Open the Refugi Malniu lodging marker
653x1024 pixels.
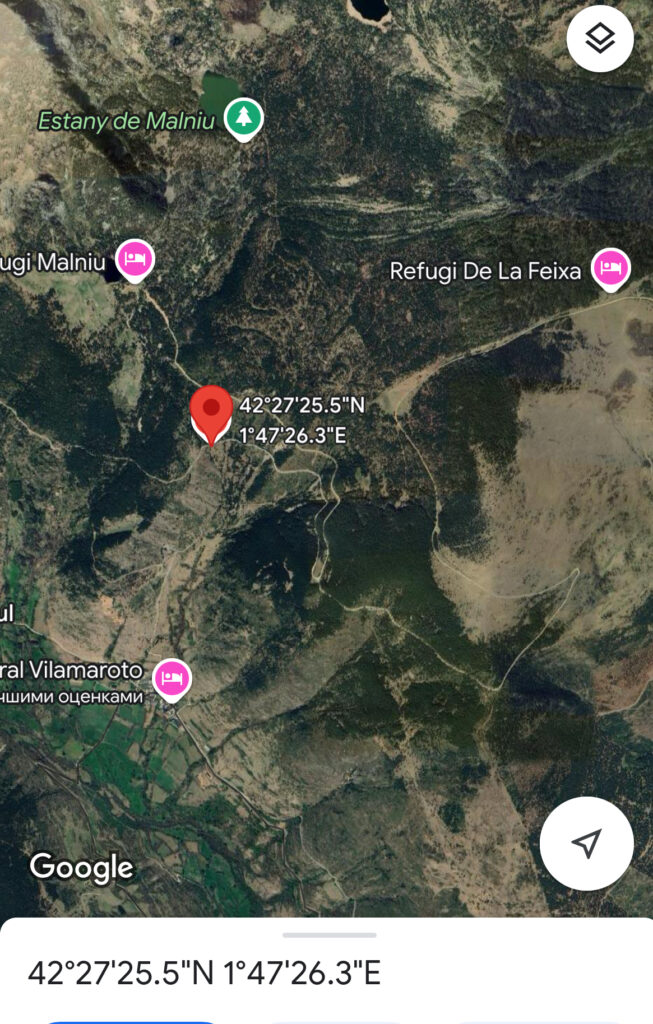[134, 259]
